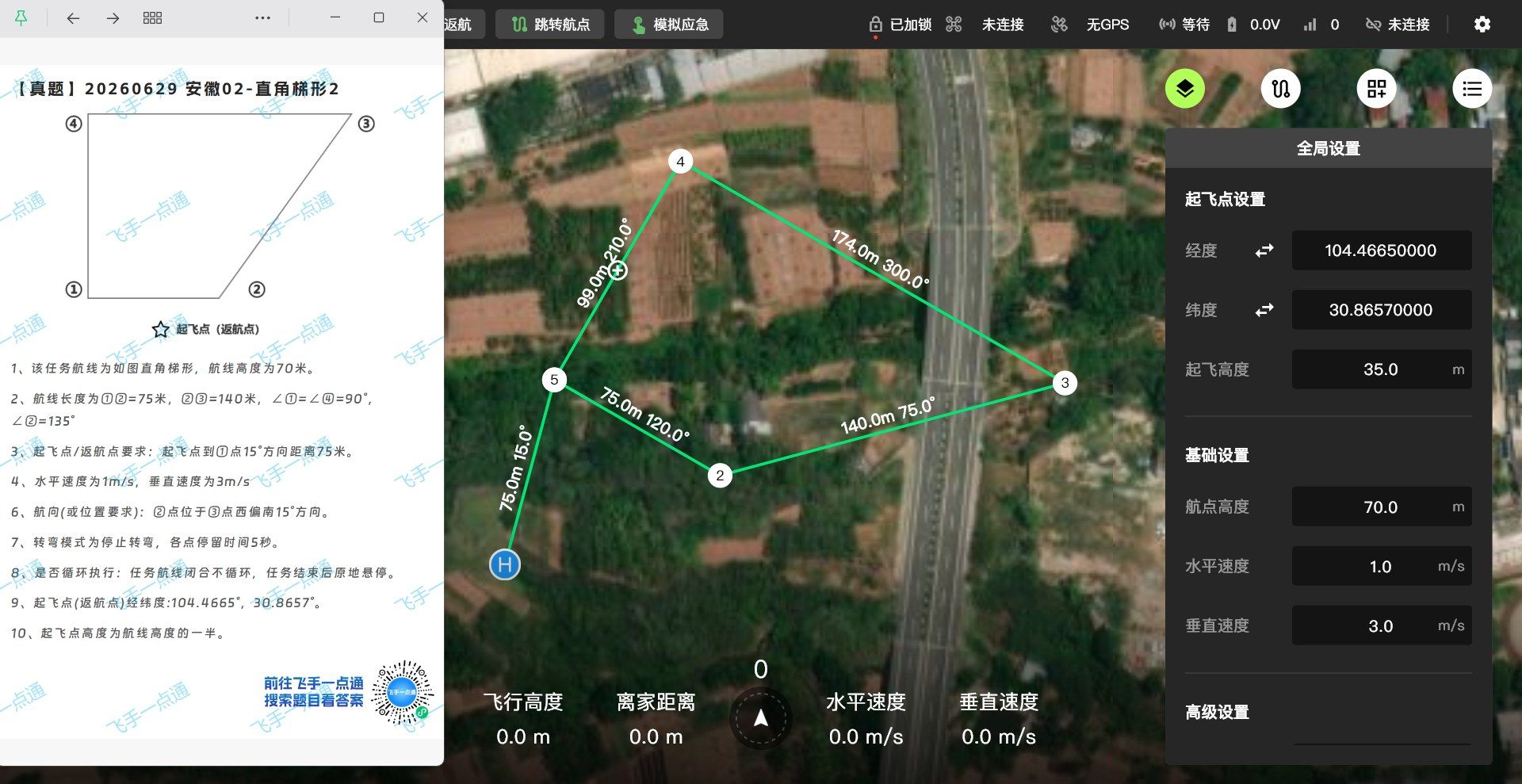Select waypoint 3 on the map
1522x784 pixels.
click(x=1065, y=383)
